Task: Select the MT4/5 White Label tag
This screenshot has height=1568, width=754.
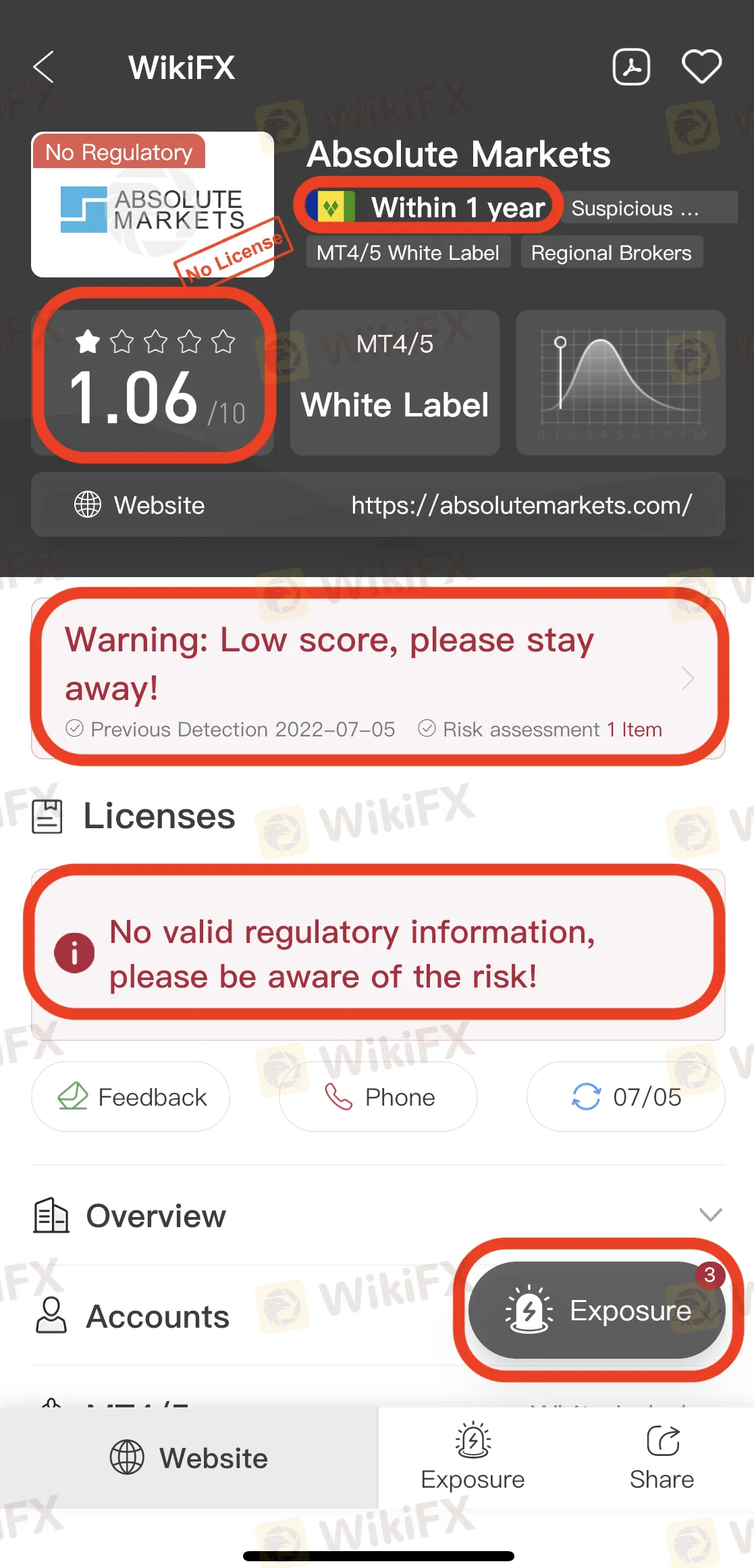Action: (x=408, y=252)
